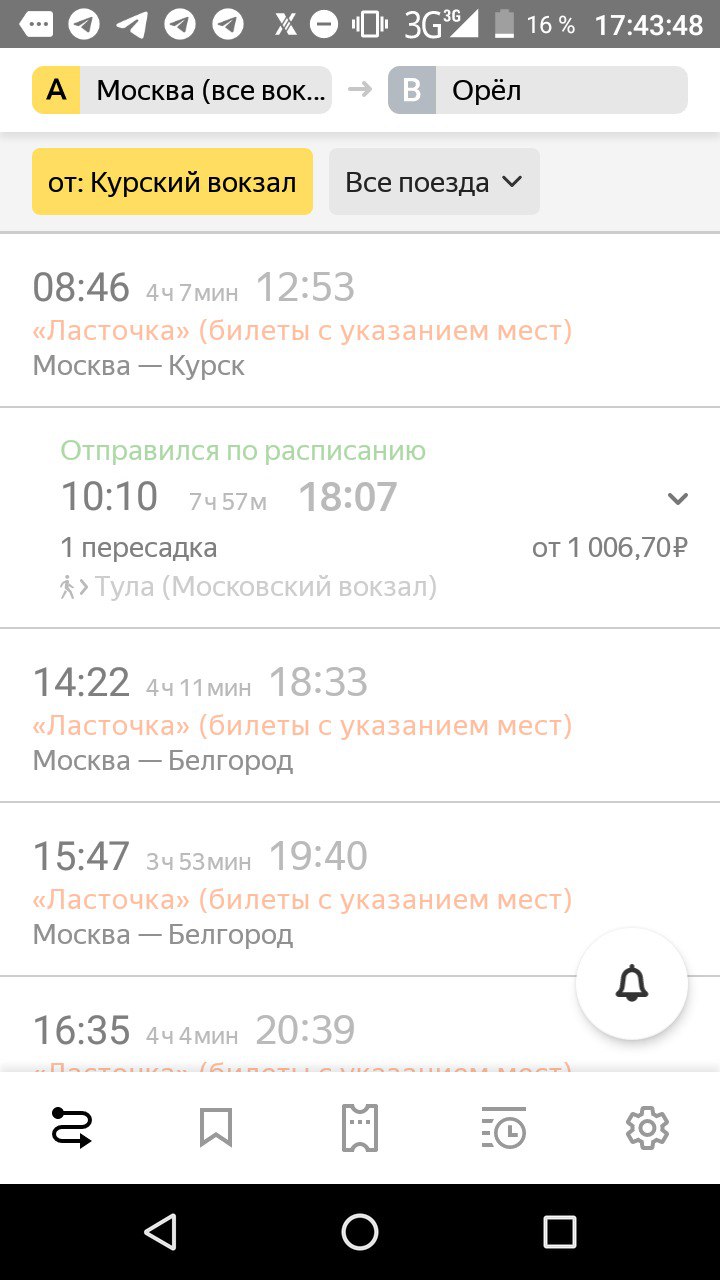Open the Все поезда dropdown
720x1280 pixels.
(434, 182)
